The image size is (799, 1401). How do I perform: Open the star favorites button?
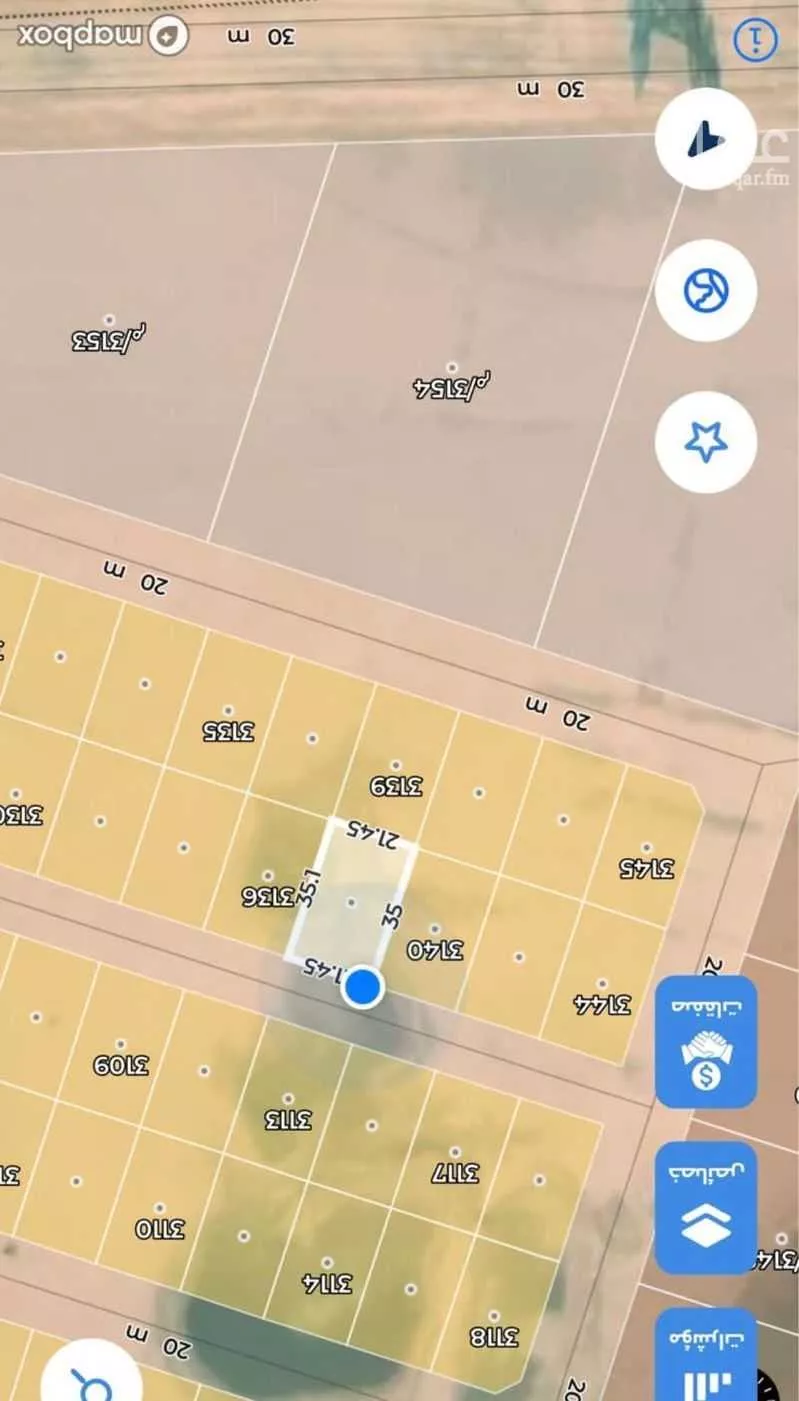705,441
